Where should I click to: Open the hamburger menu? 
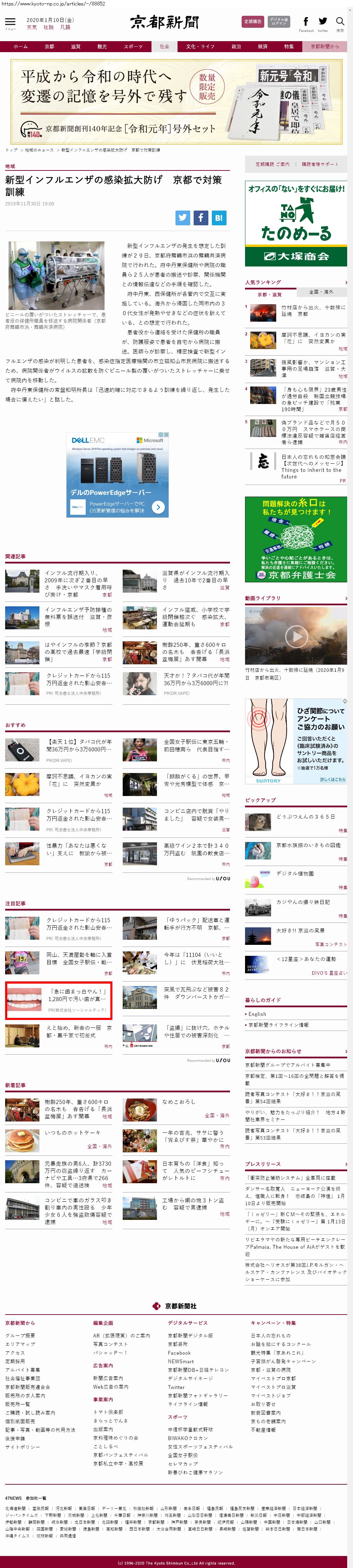[x=10, y=24]
